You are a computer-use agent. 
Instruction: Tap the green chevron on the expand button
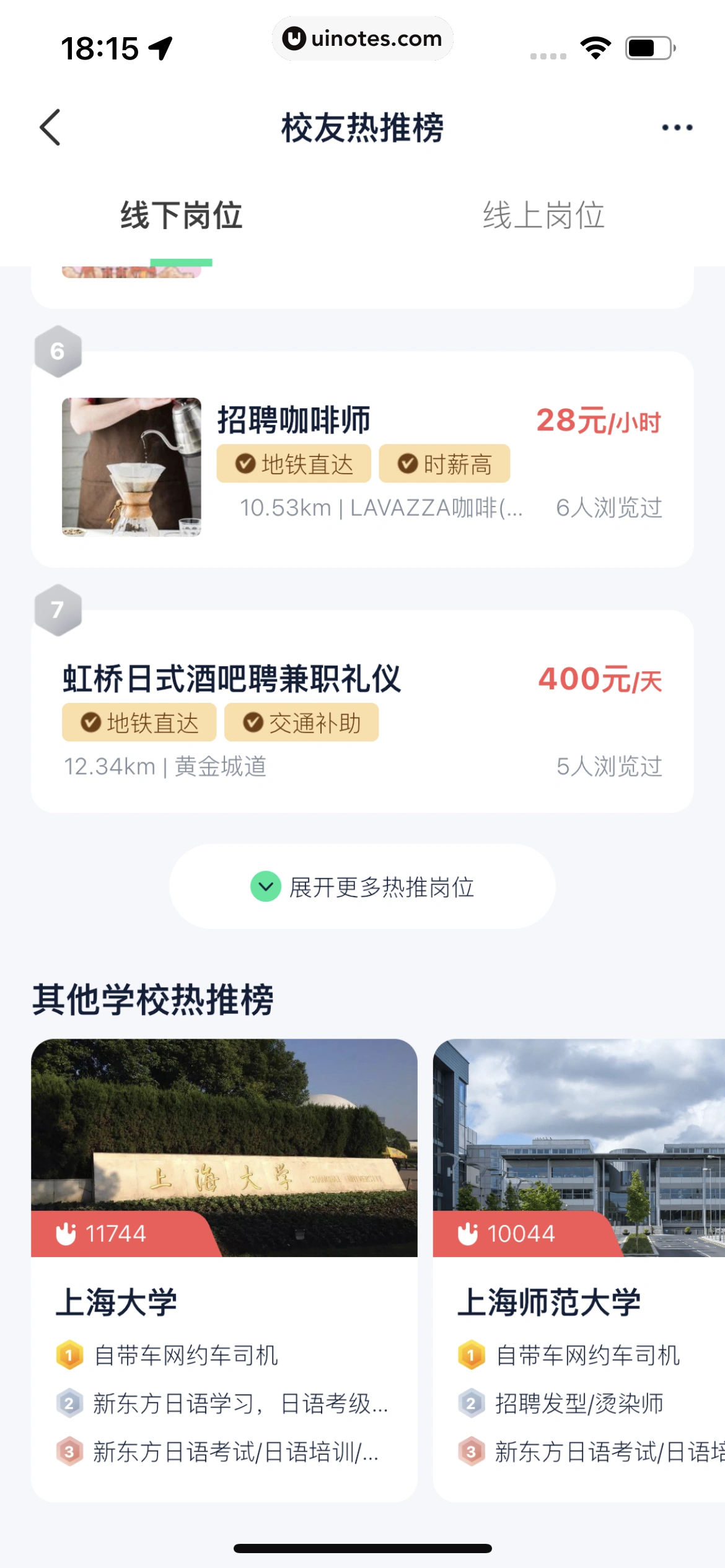pos(265,887)
